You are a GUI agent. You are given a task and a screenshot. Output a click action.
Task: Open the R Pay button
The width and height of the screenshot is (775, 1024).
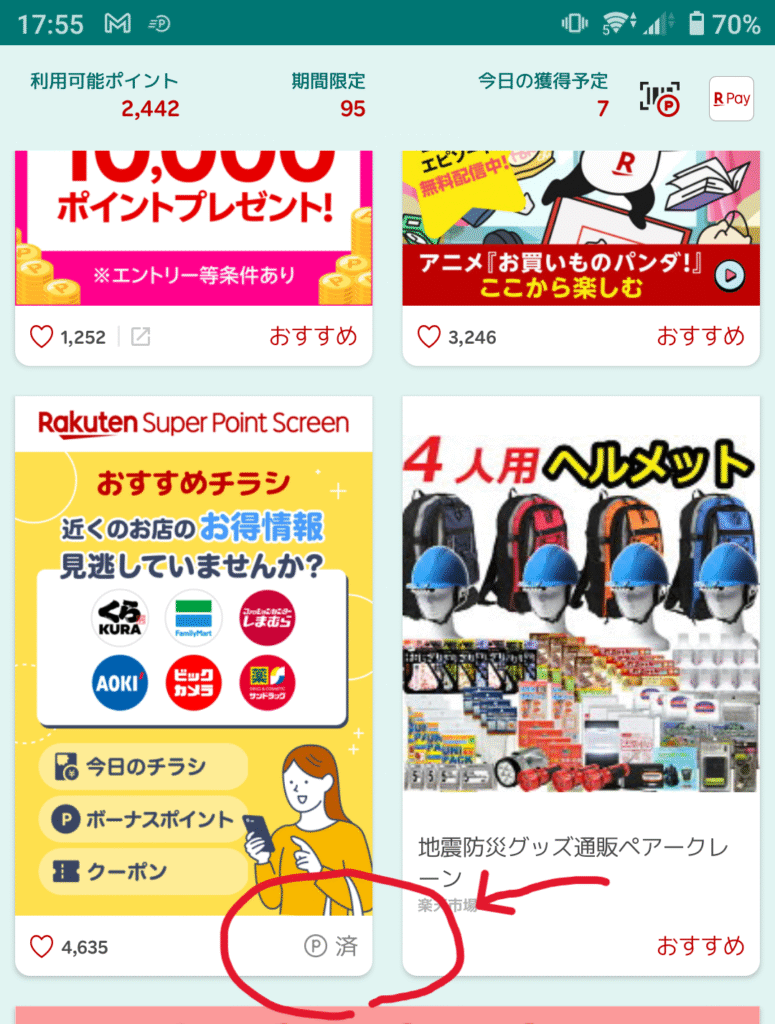[731, 99]
